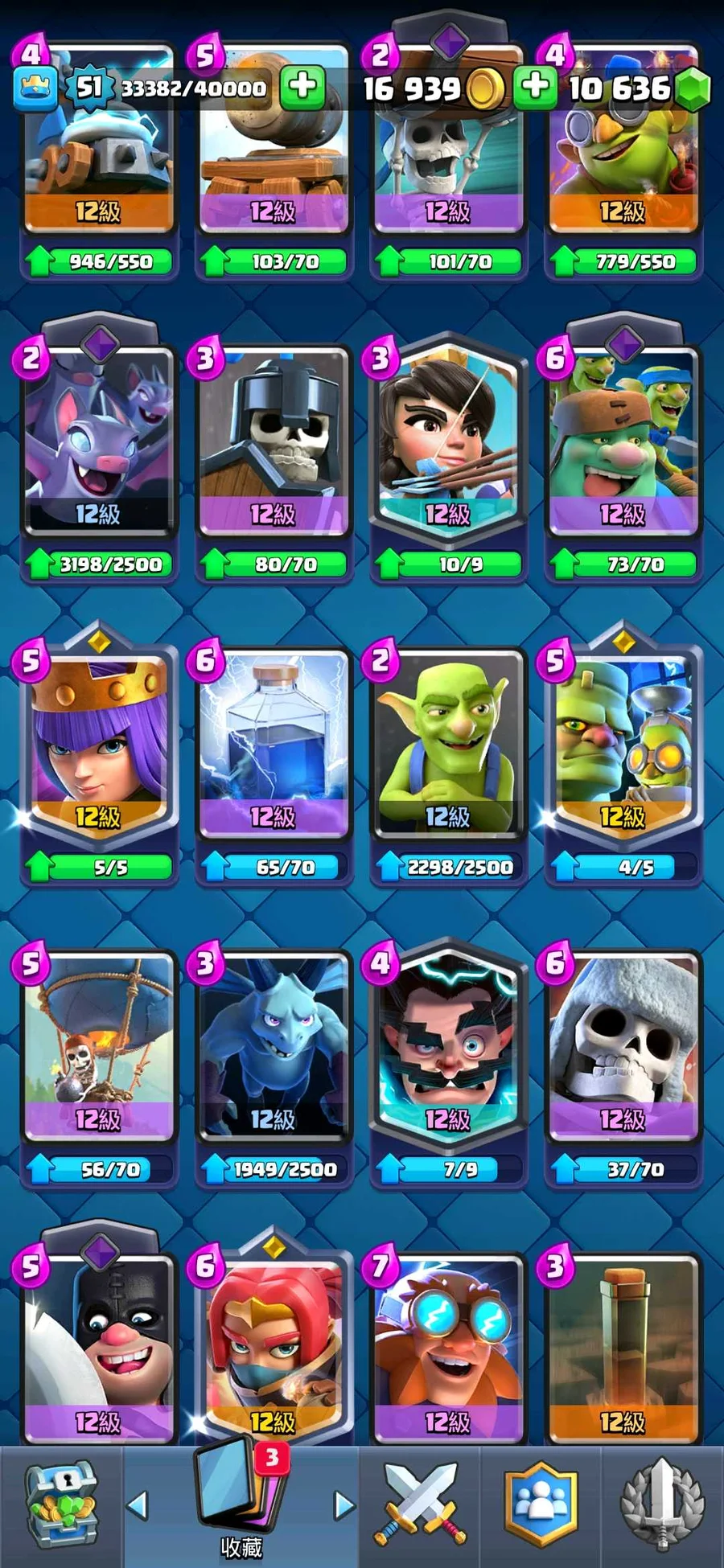
Task: Open the clan social tab
Action: coord(541,1504)
